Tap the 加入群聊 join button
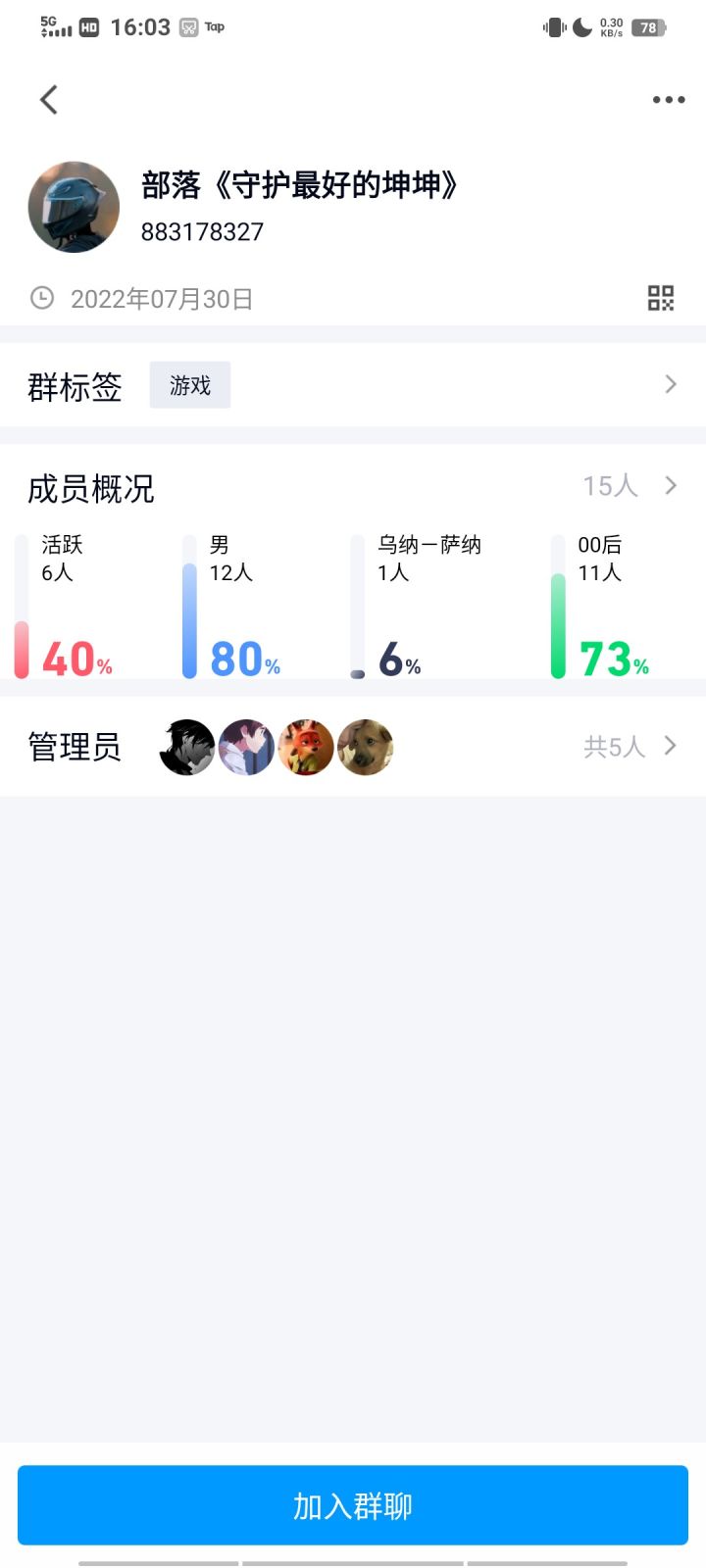The width and height of the screenshot is (706, 1568). tap(353, 1504)
